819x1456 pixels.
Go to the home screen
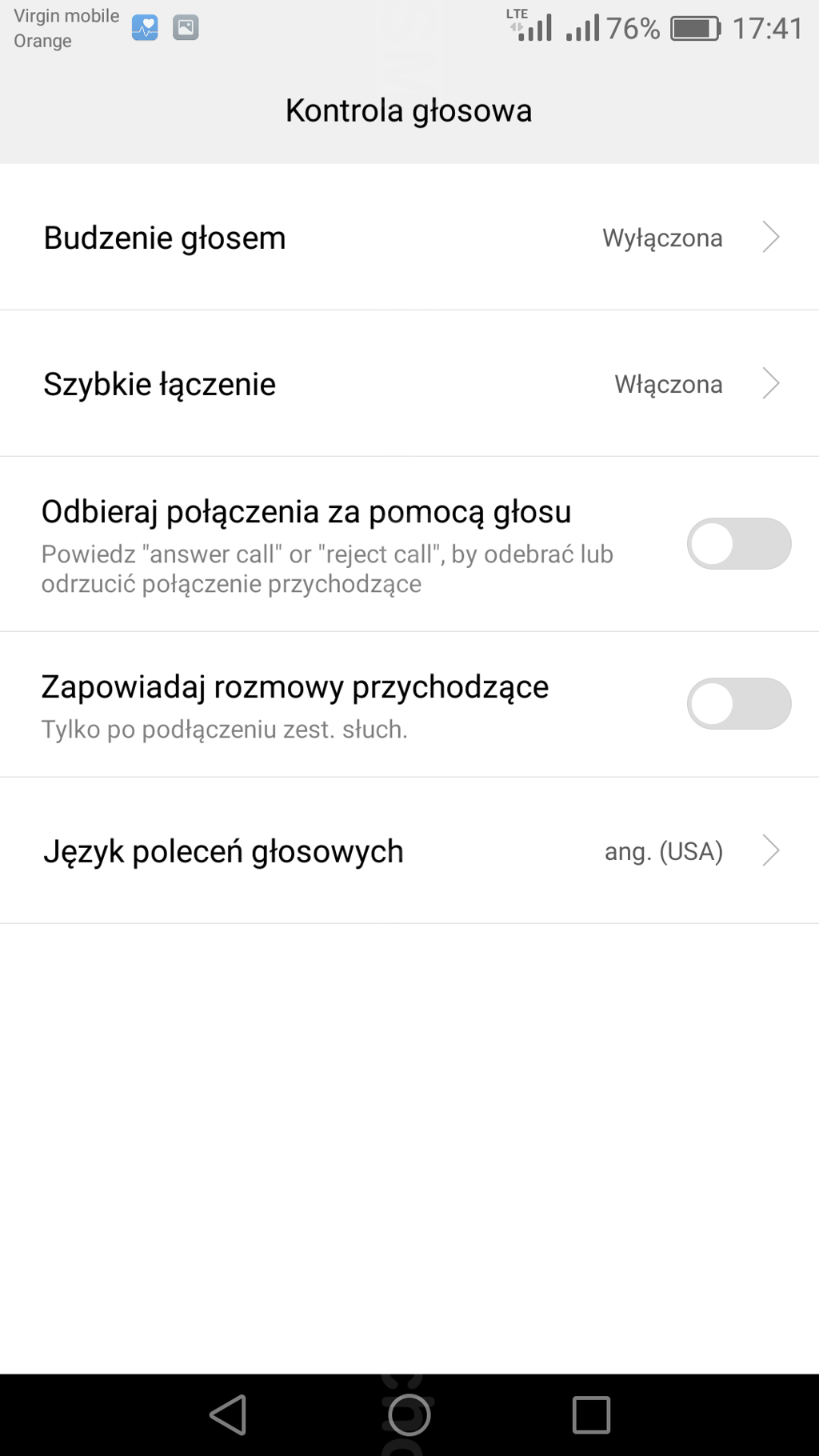click(x=409, y=1415)
